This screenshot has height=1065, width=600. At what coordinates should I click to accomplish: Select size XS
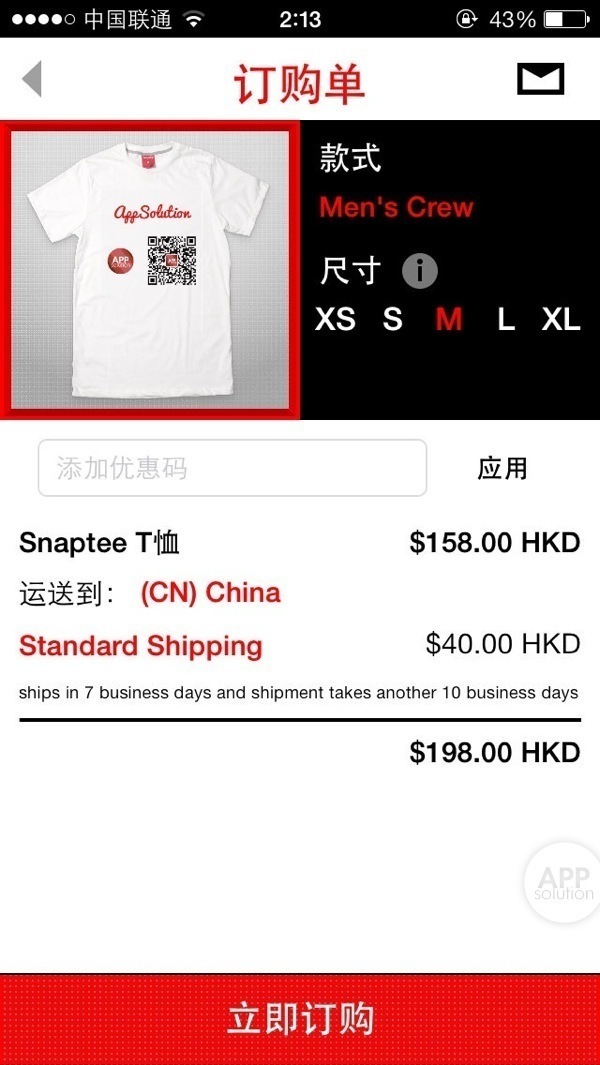pyautogui.click(x=335, y=320)
